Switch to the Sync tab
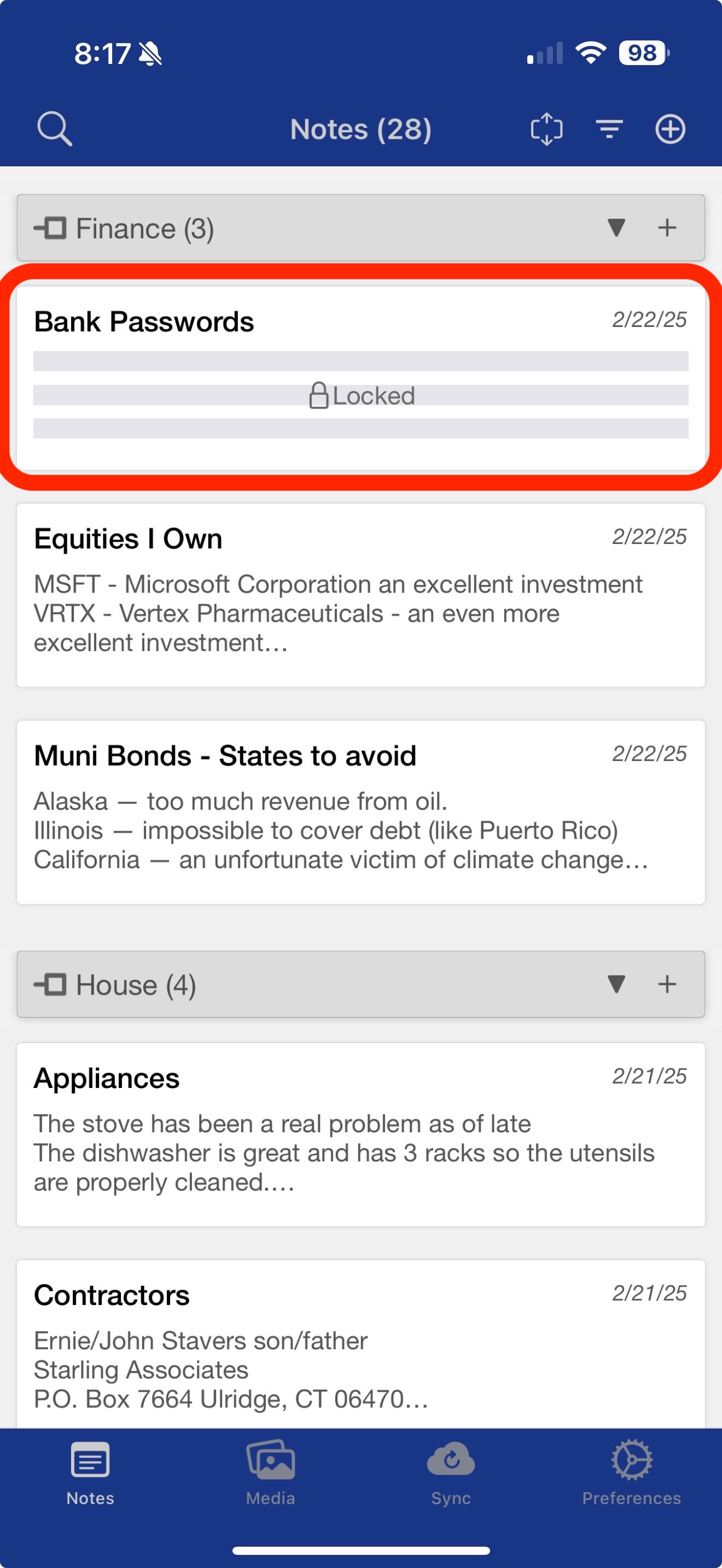 pyautogui.click(x=451, y=1472)
